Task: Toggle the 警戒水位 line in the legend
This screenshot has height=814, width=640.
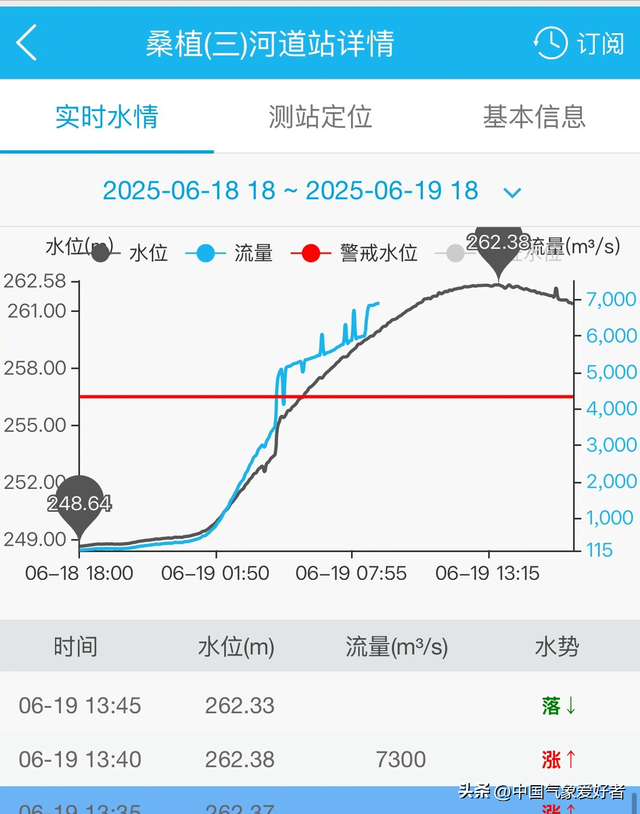Action: coord(355,254)
